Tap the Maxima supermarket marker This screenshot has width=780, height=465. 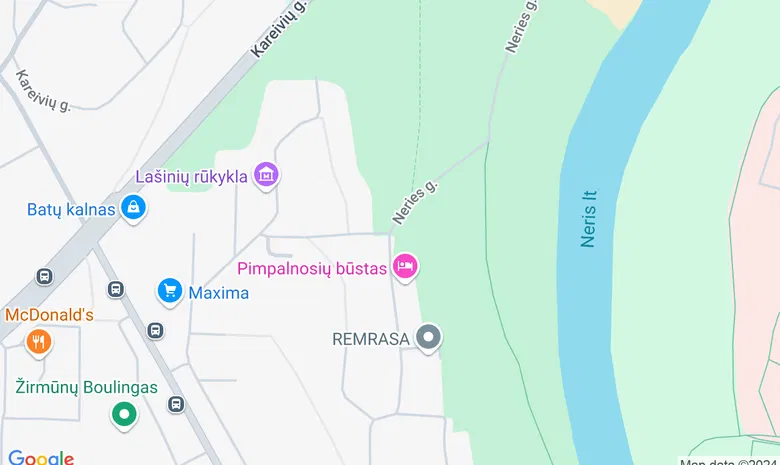[x=170, y=292]
